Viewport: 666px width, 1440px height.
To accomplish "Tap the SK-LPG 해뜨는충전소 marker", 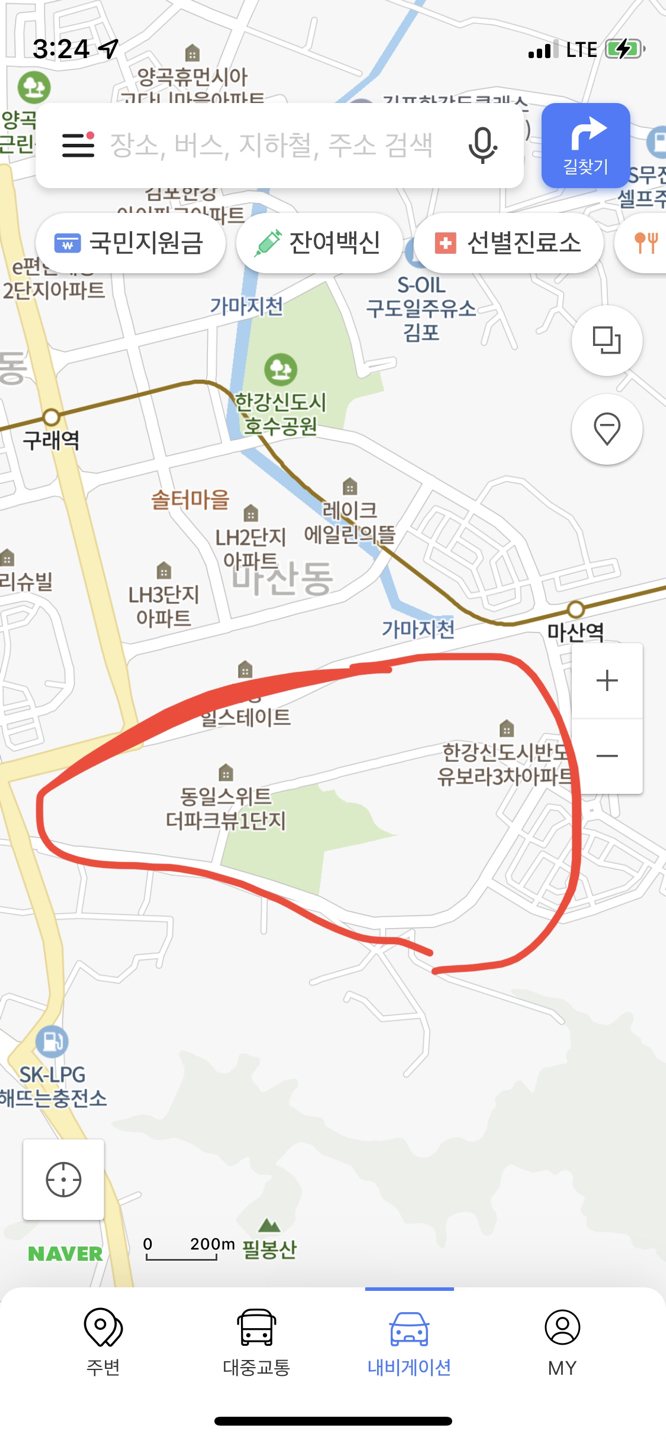I will pyautogui.click(x=51, y=1042).
